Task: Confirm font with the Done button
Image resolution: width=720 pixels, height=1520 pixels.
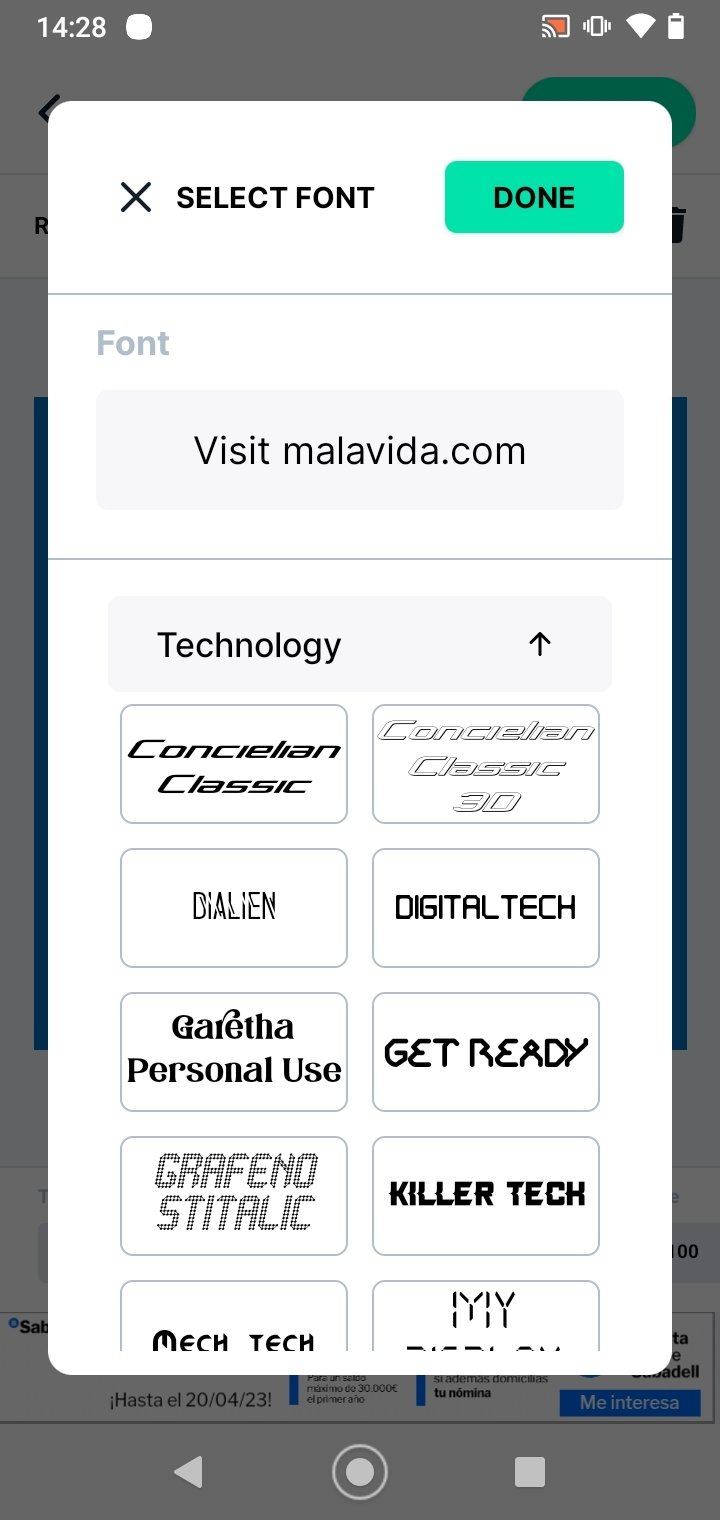Action: point(534,197)
